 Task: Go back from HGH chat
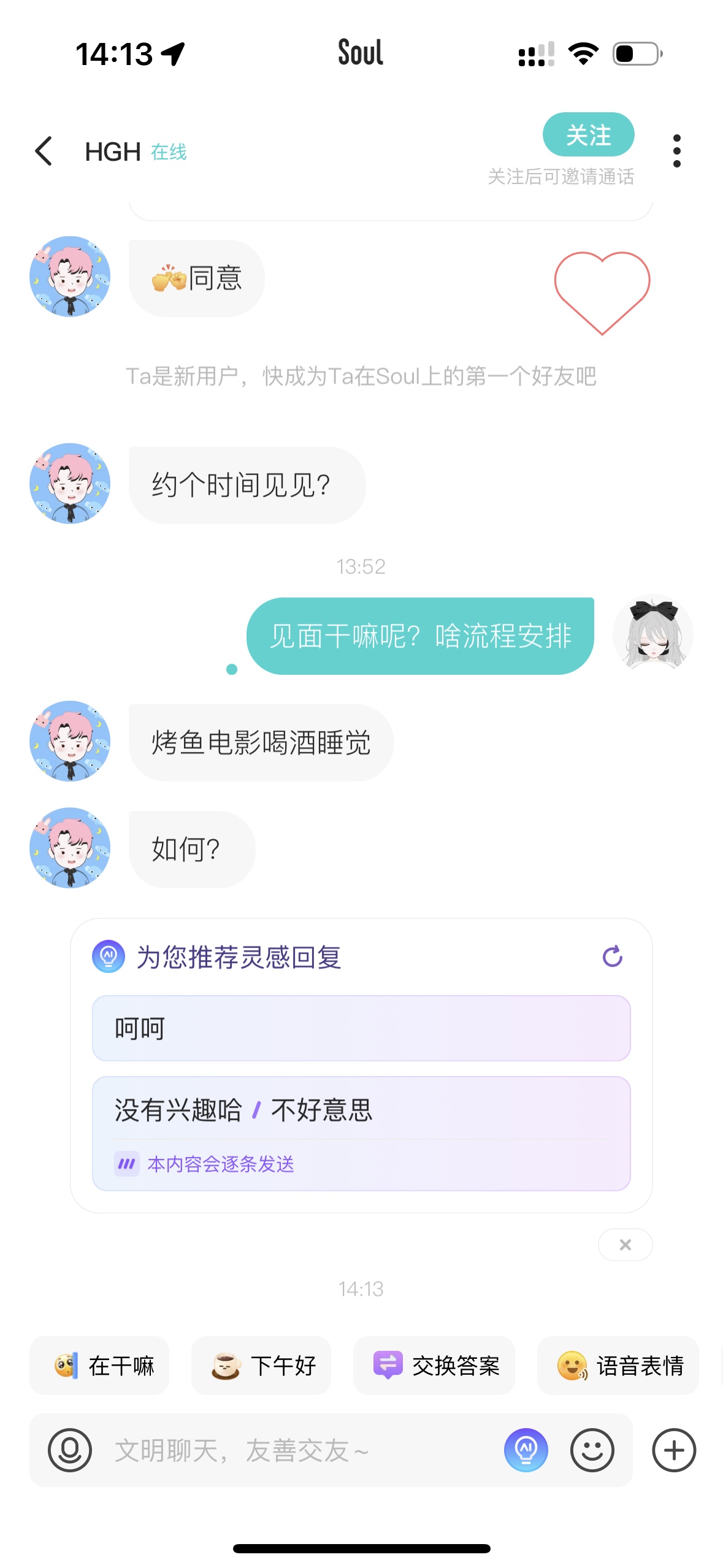coord(44,151)
